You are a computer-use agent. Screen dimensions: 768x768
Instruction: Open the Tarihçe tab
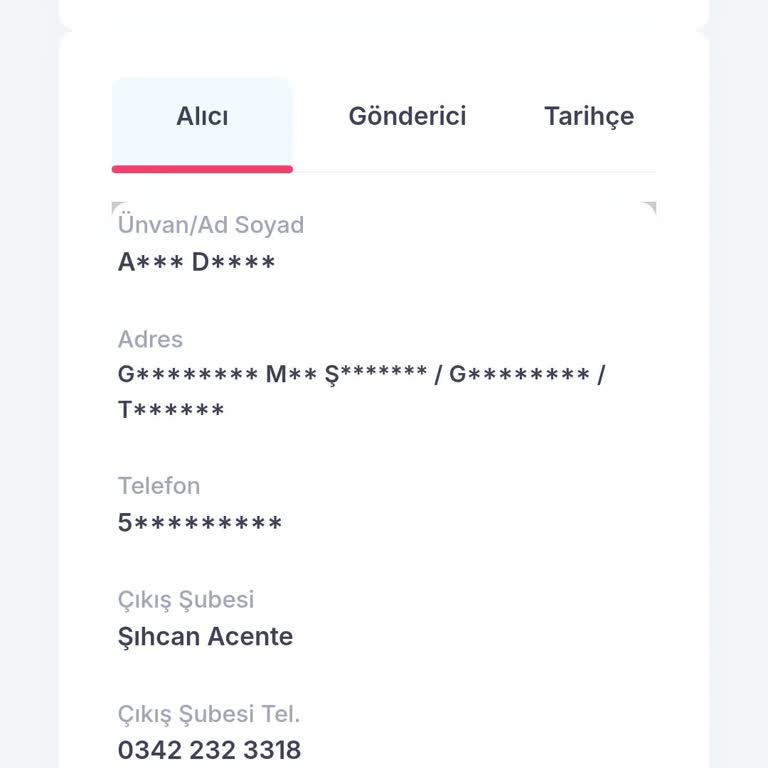pos(588,117)
